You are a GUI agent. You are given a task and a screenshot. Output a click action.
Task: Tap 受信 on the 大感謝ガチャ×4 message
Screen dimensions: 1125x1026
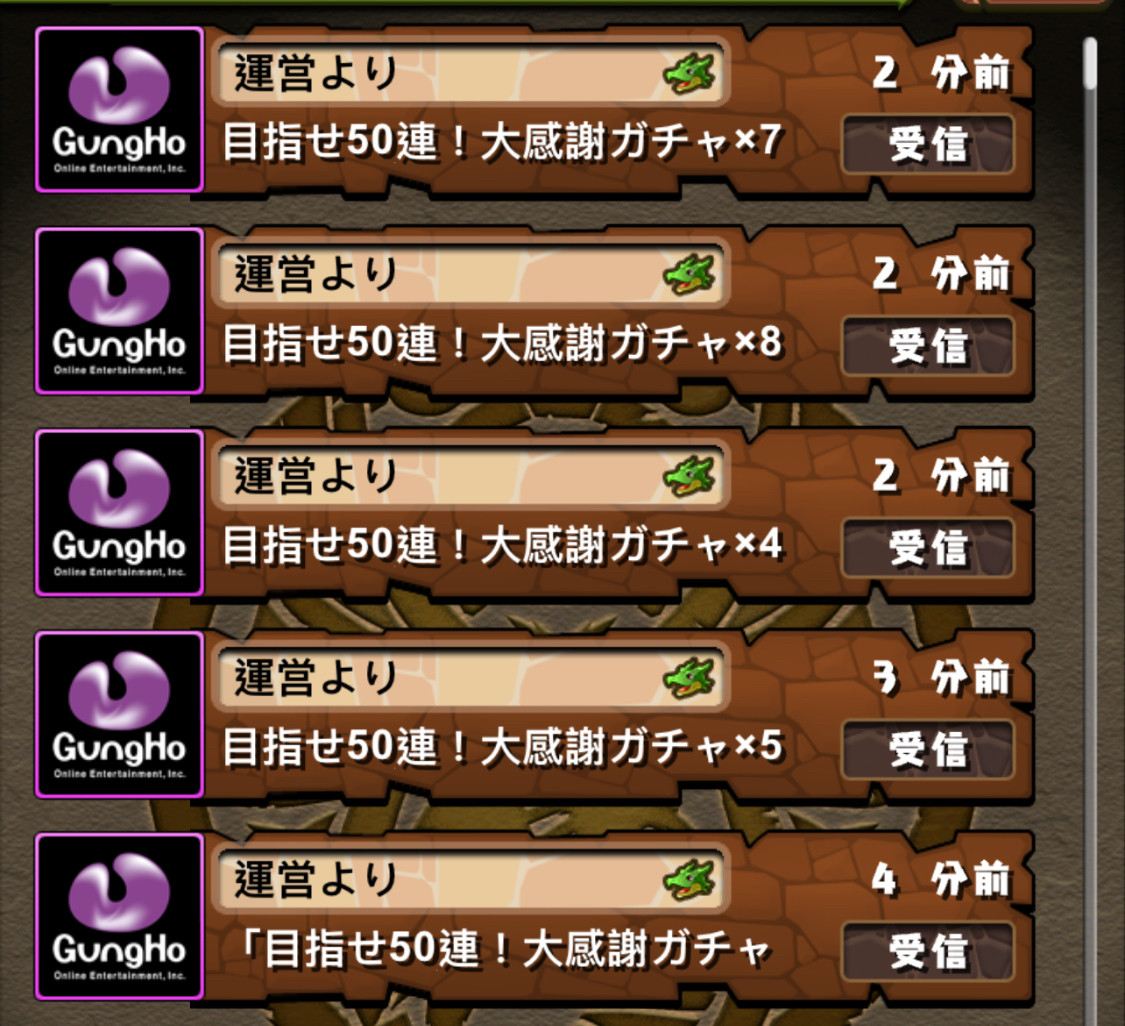(927, 548)
